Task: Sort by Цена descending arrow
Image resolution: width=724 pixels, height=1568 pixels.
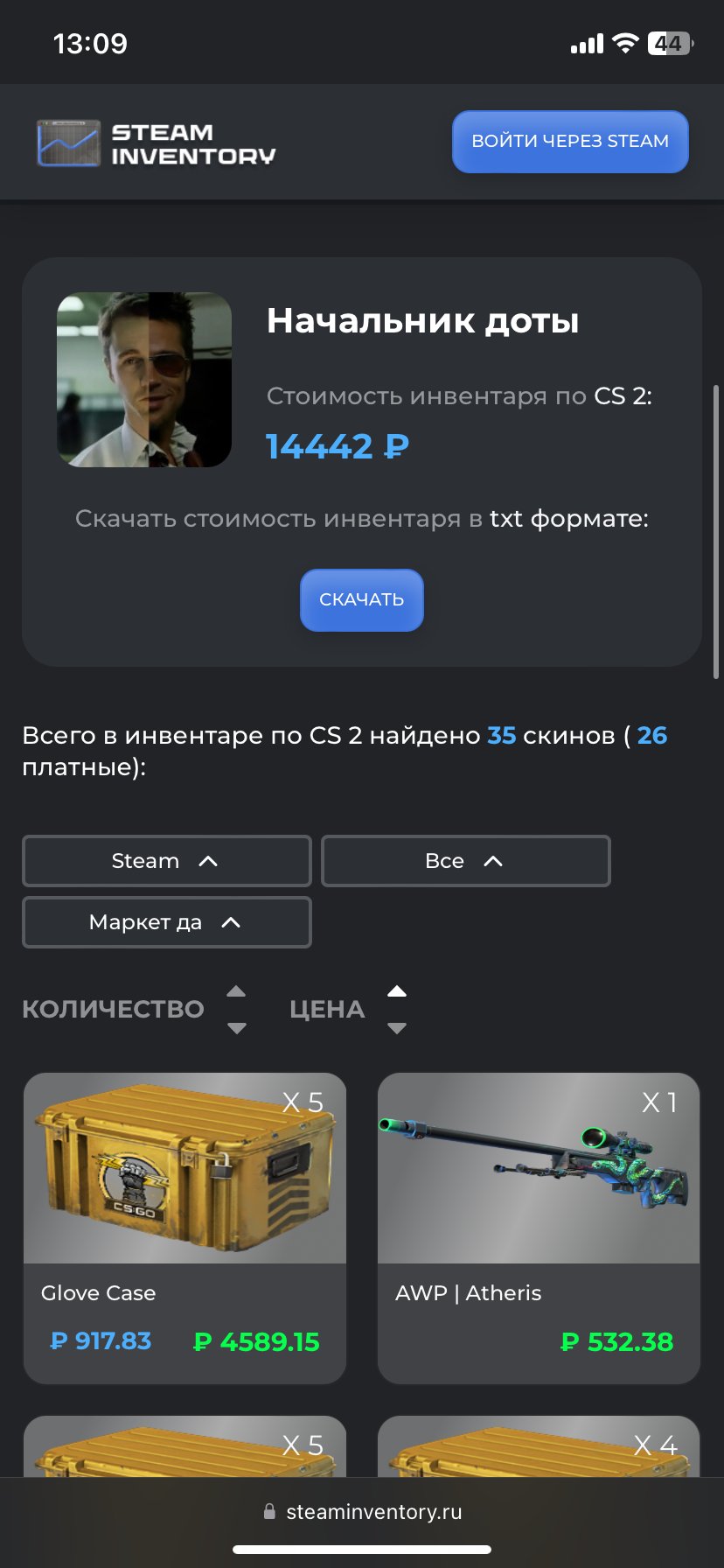Action: [x=397, y=1028]
